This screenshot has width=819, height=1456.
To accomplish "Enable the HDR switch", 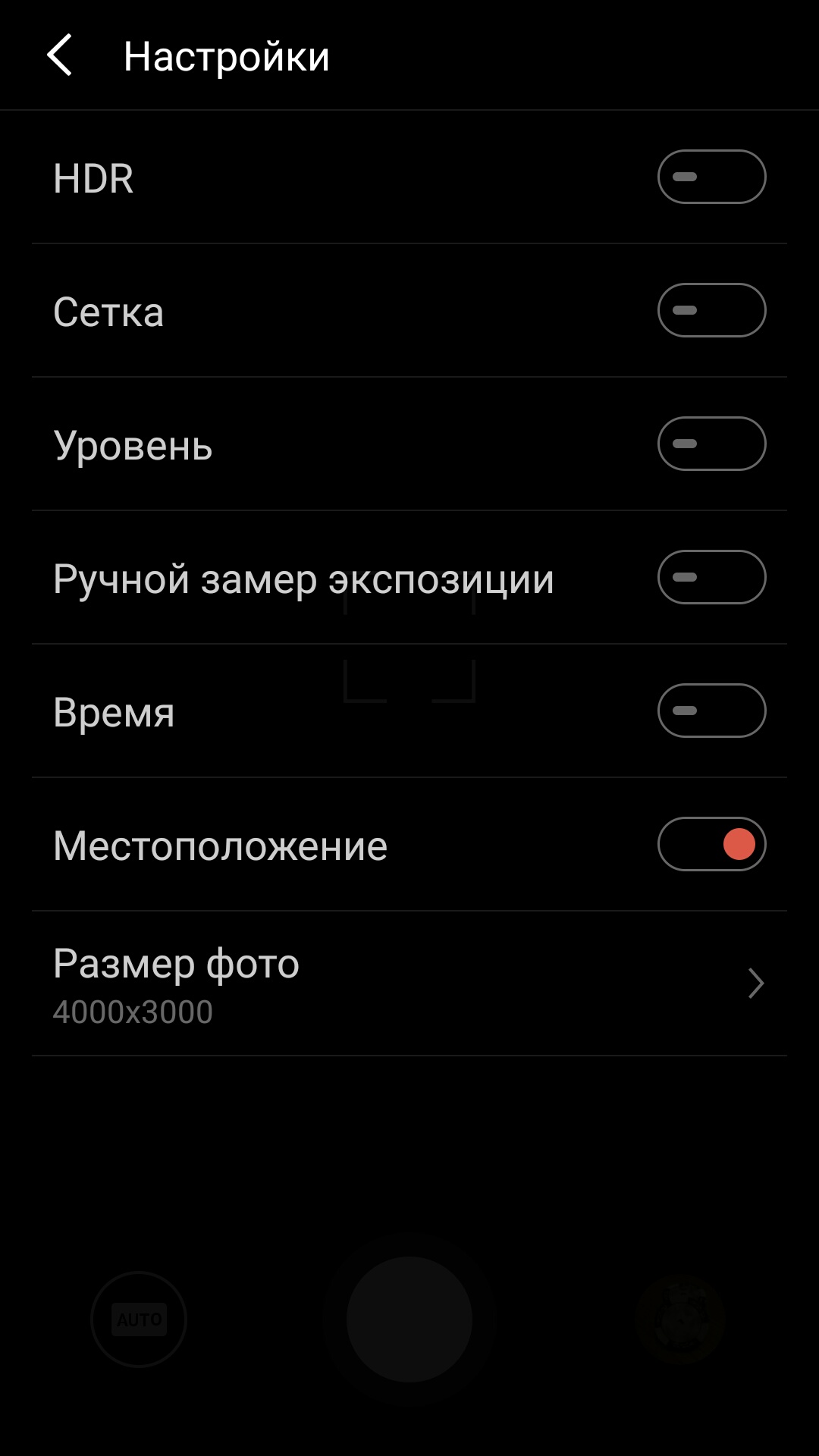I will 711,177.
